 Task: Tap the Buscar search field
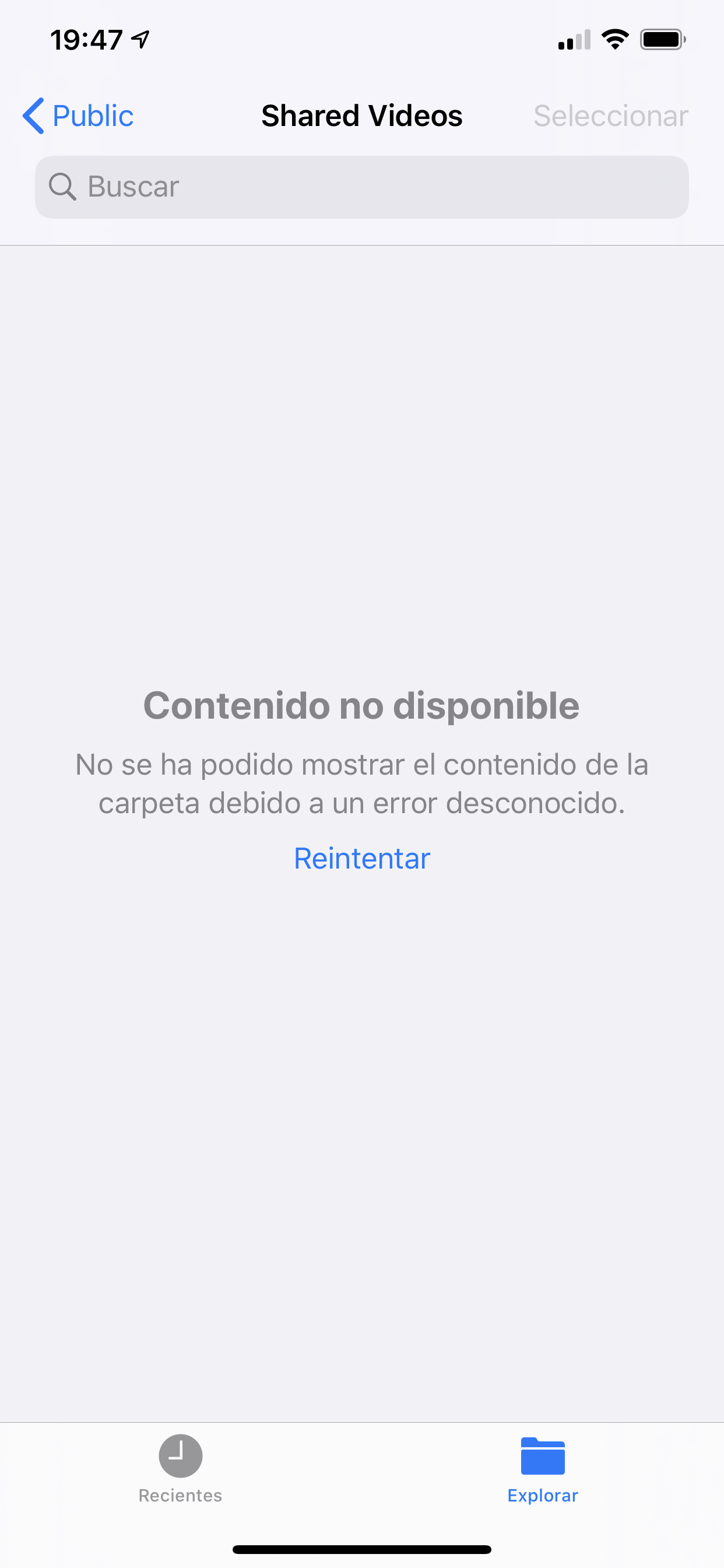tap(361, 187)
